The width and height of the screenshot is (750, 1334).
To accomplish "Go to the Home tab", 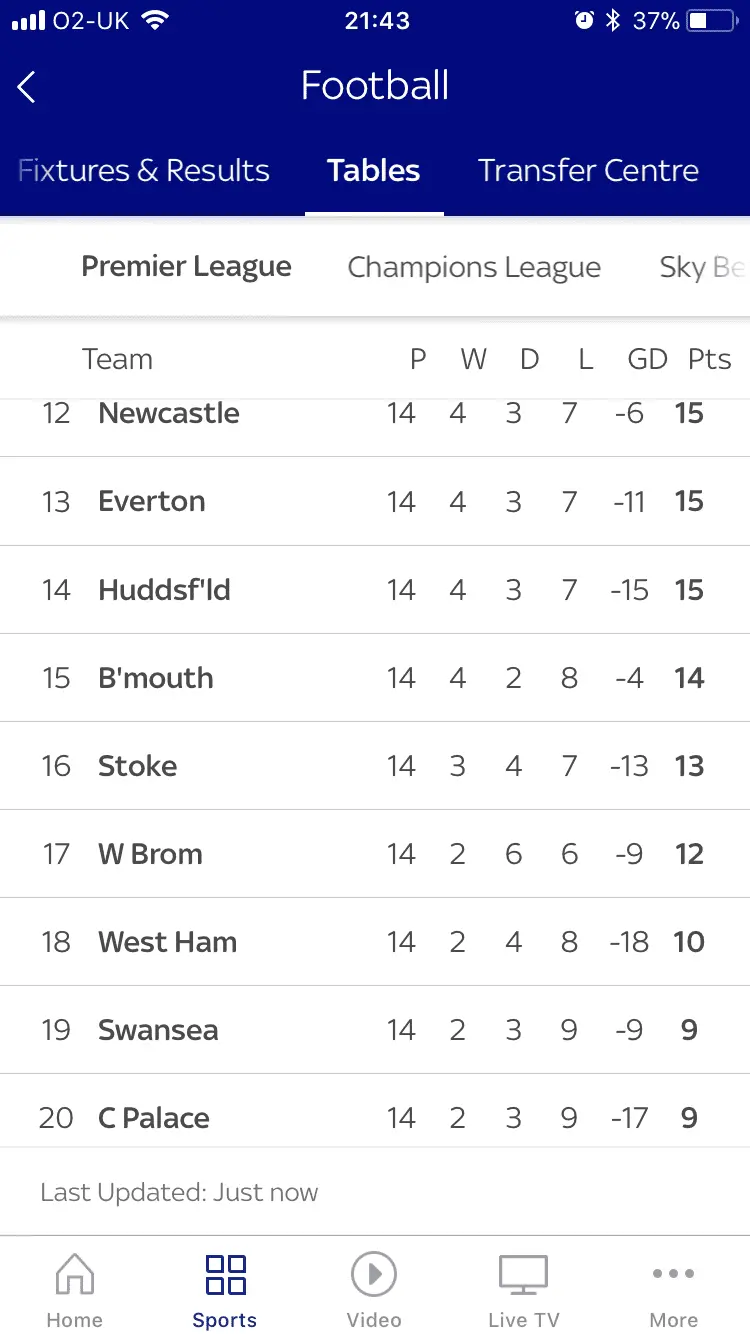I will coord(75,1290).
